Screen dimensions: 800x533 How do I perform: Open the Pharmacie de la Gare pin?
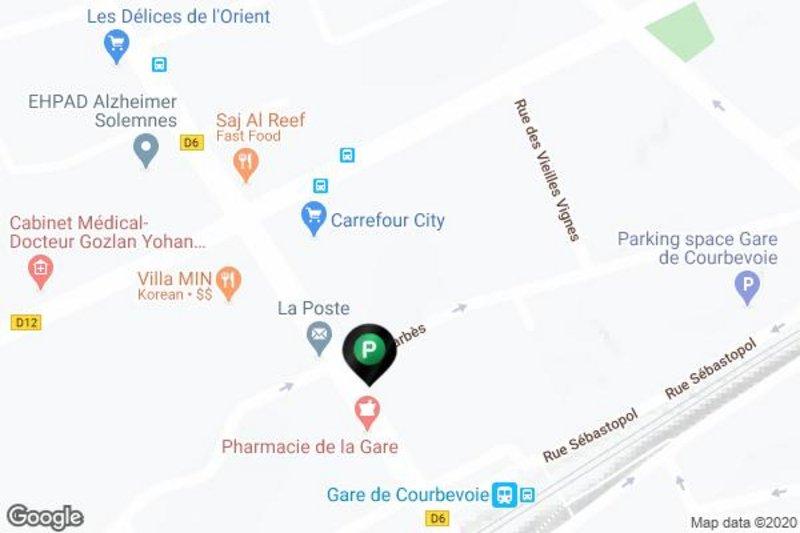tap(367, 409)
